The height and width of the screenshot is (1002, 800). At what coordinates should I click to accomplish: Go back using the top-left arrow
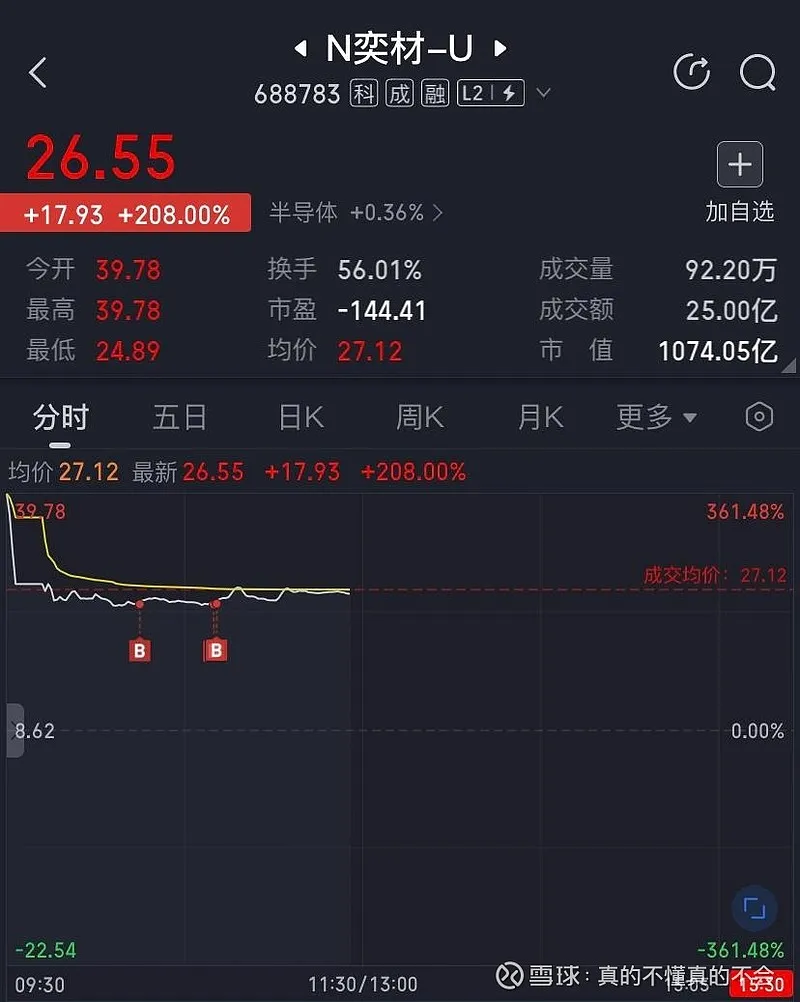pyautogui.click(x=38, y=72)
